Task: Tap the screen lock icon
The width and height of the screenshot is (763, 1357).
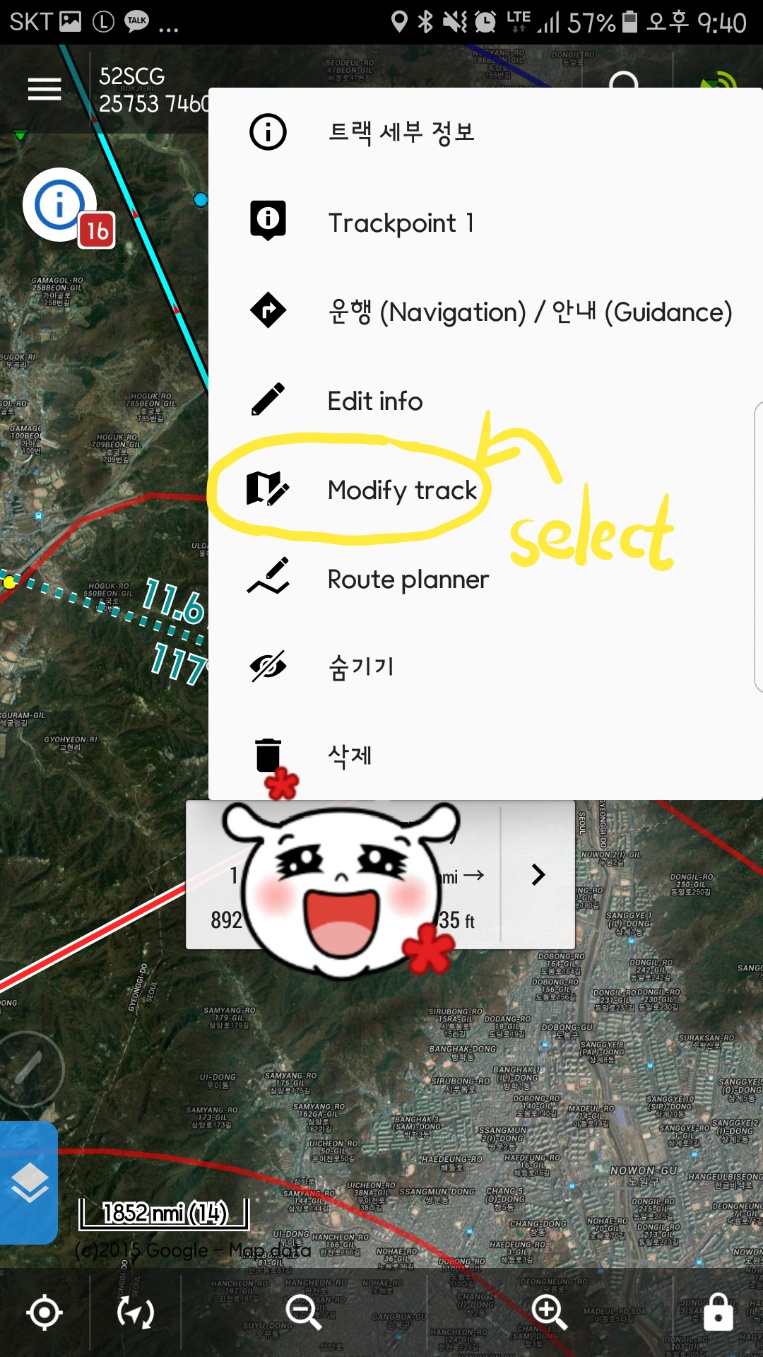Action: coord(718,1312)
